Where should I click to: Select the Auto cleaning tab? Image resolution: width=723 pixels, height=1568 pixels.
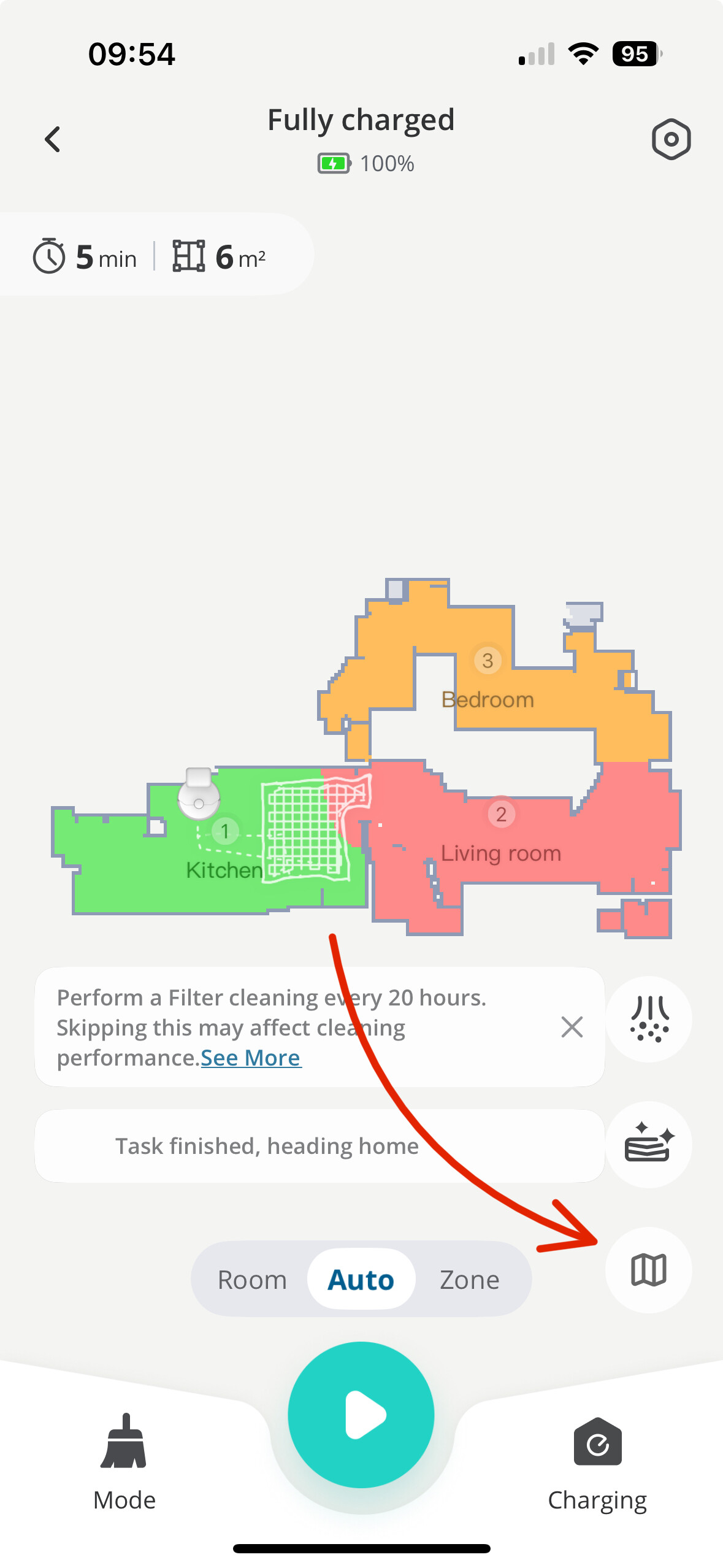point(361,1280)
